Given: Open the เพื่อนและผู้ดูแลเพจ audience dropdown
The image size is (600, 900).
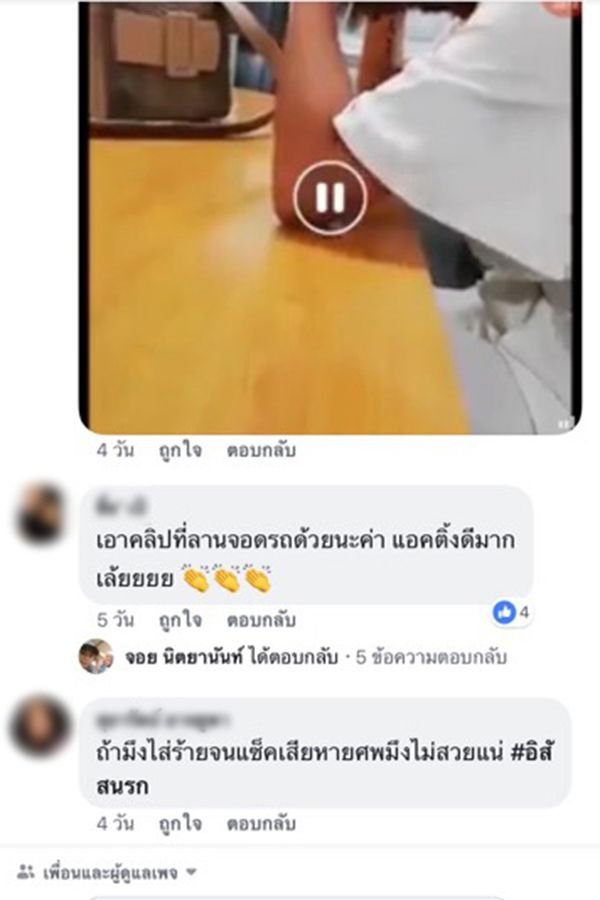Looking at the screenshot, I should tap(108, 873).
